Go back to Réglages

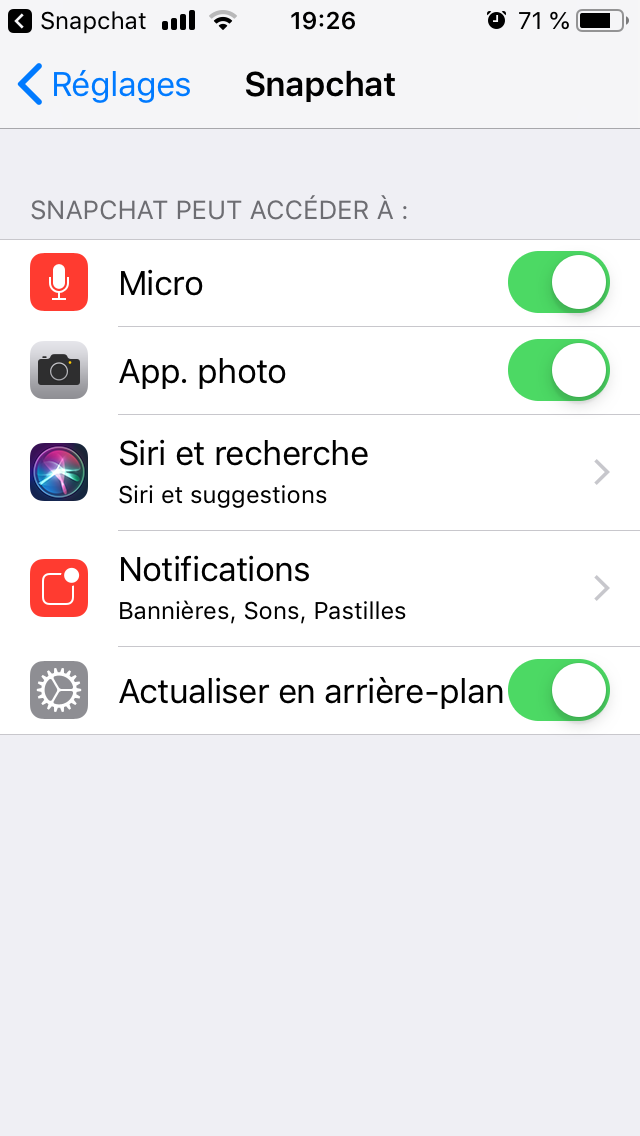(104, 85)
